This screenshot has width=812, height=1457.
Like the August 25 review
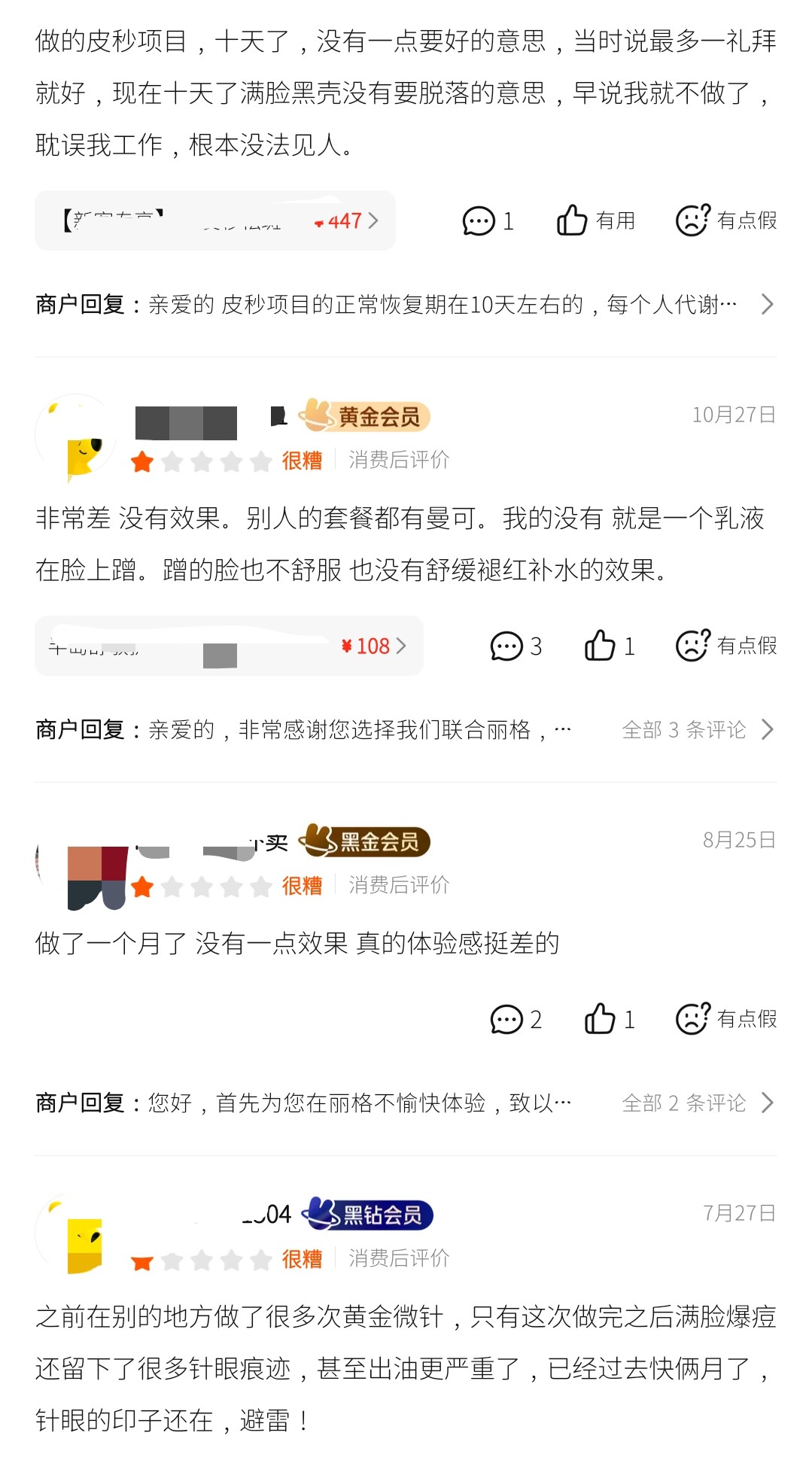coord(610,1019)
